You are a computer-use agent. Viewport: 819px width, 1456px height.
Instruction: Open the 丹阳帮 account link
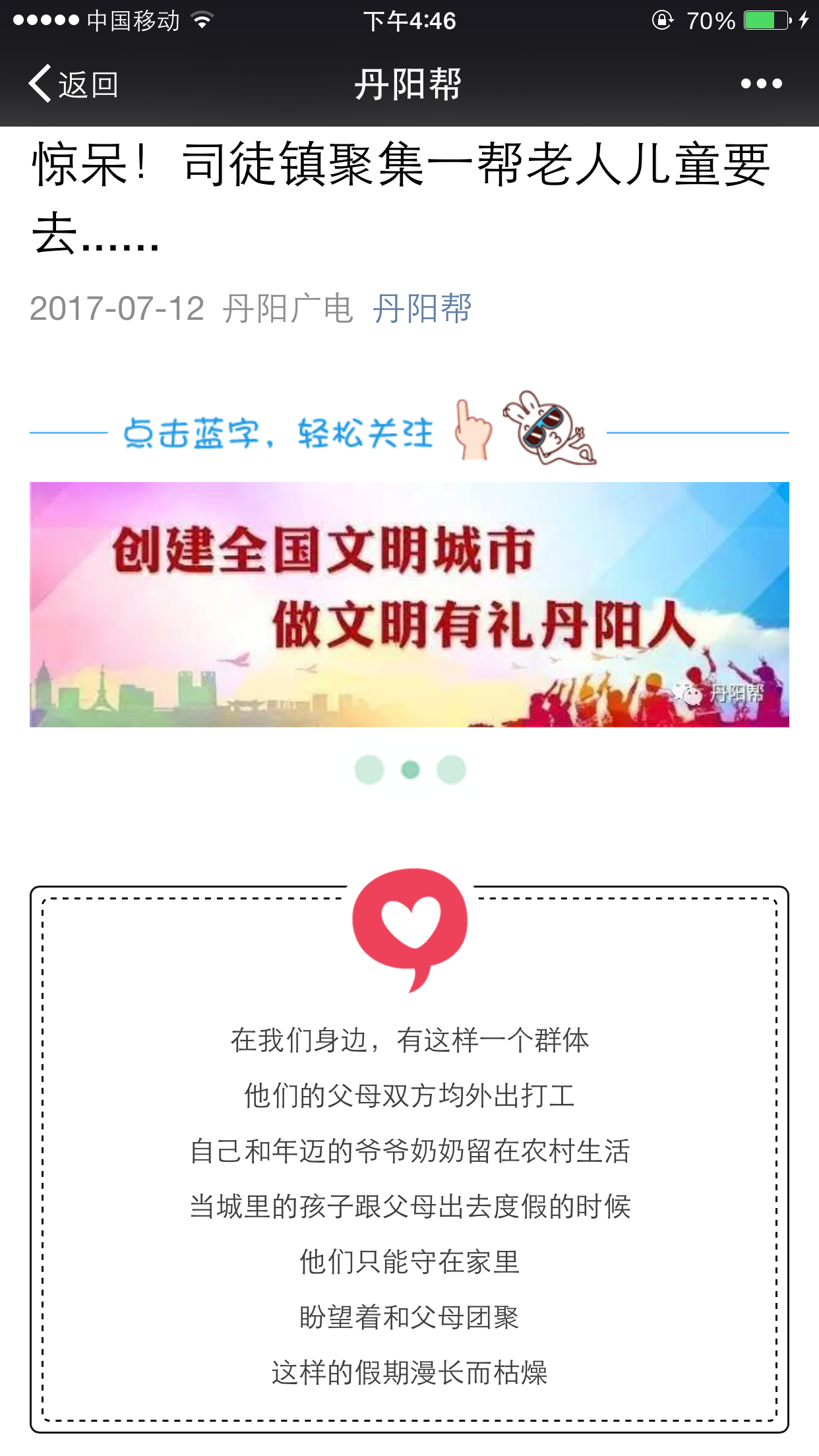[422, 309]
